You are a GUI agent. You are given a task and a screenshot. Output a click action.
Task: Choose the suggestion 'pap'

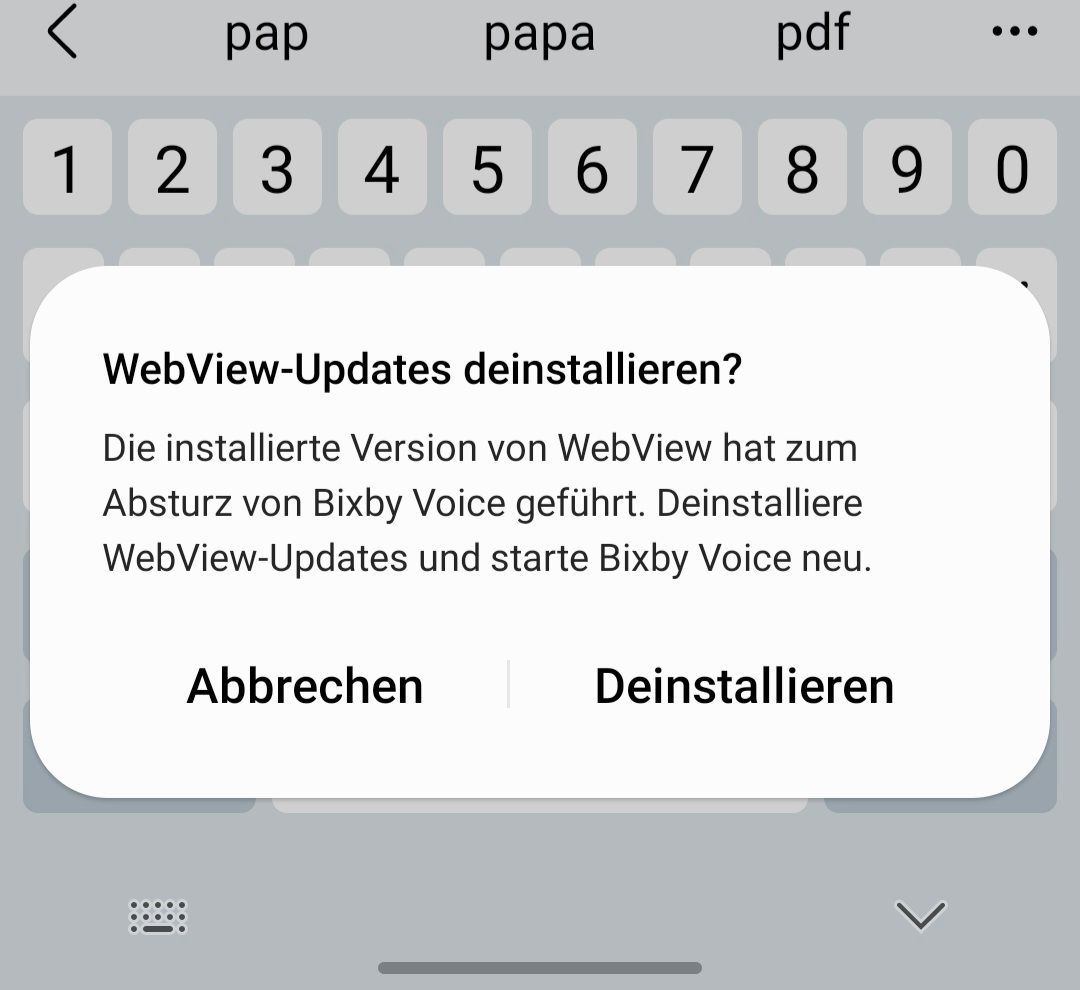(x=266, y=34)
